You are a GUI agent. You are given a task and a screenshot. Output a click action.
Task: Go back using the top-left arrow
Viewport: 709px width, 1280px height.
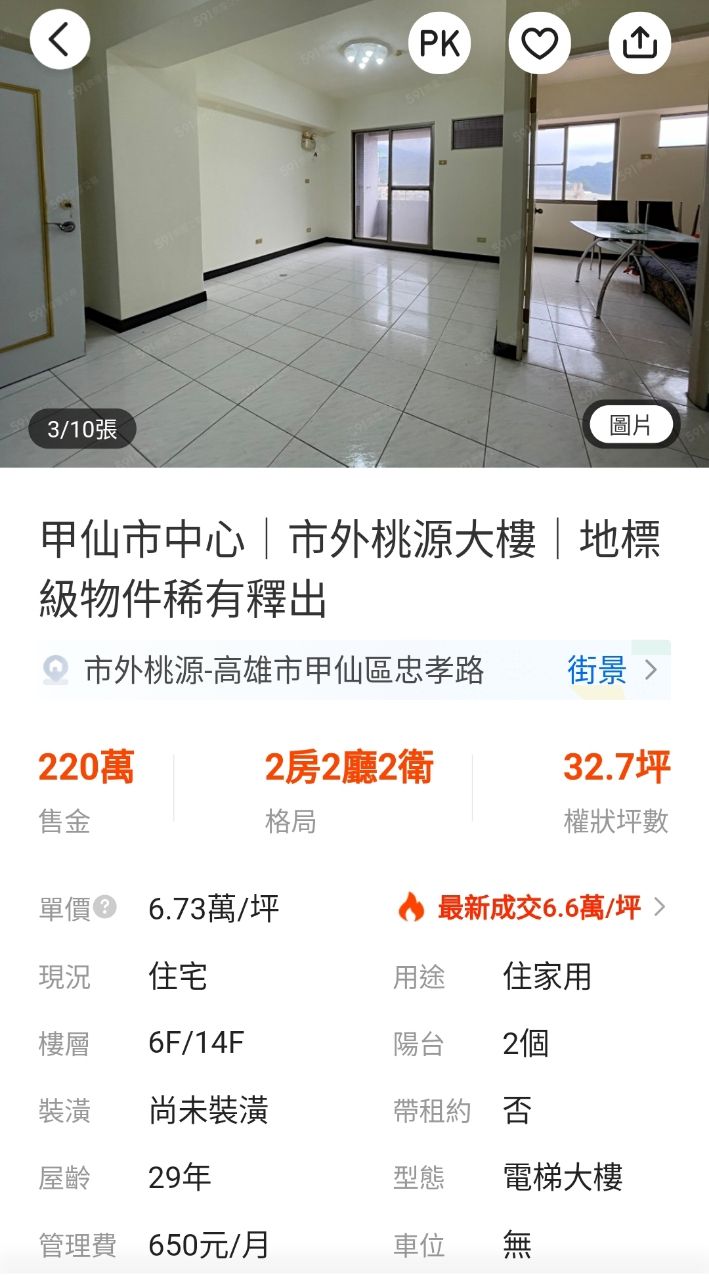[x=60, y=41]
